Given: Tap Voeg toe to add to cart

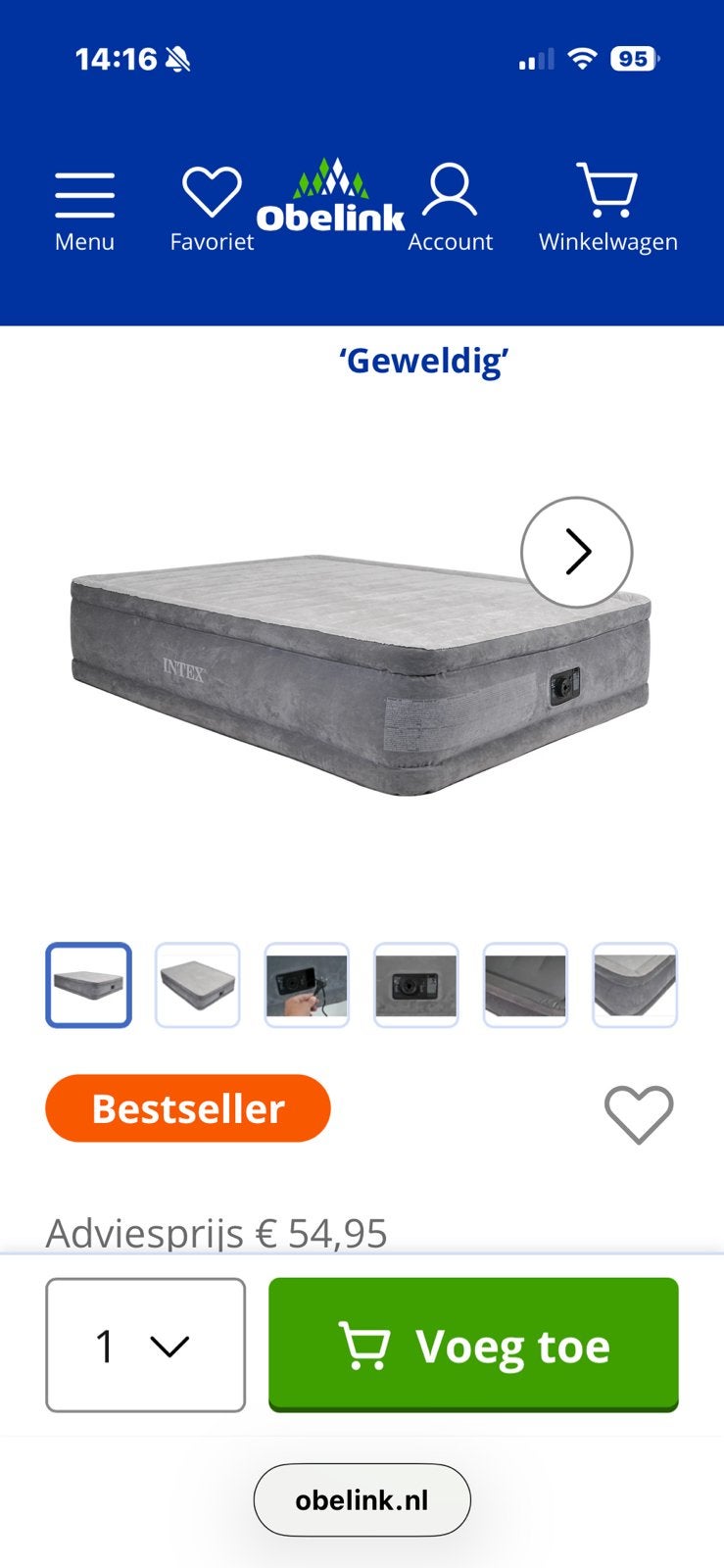Looking at the screenshot, I should pyautogui.click(x=473, y=1345).
